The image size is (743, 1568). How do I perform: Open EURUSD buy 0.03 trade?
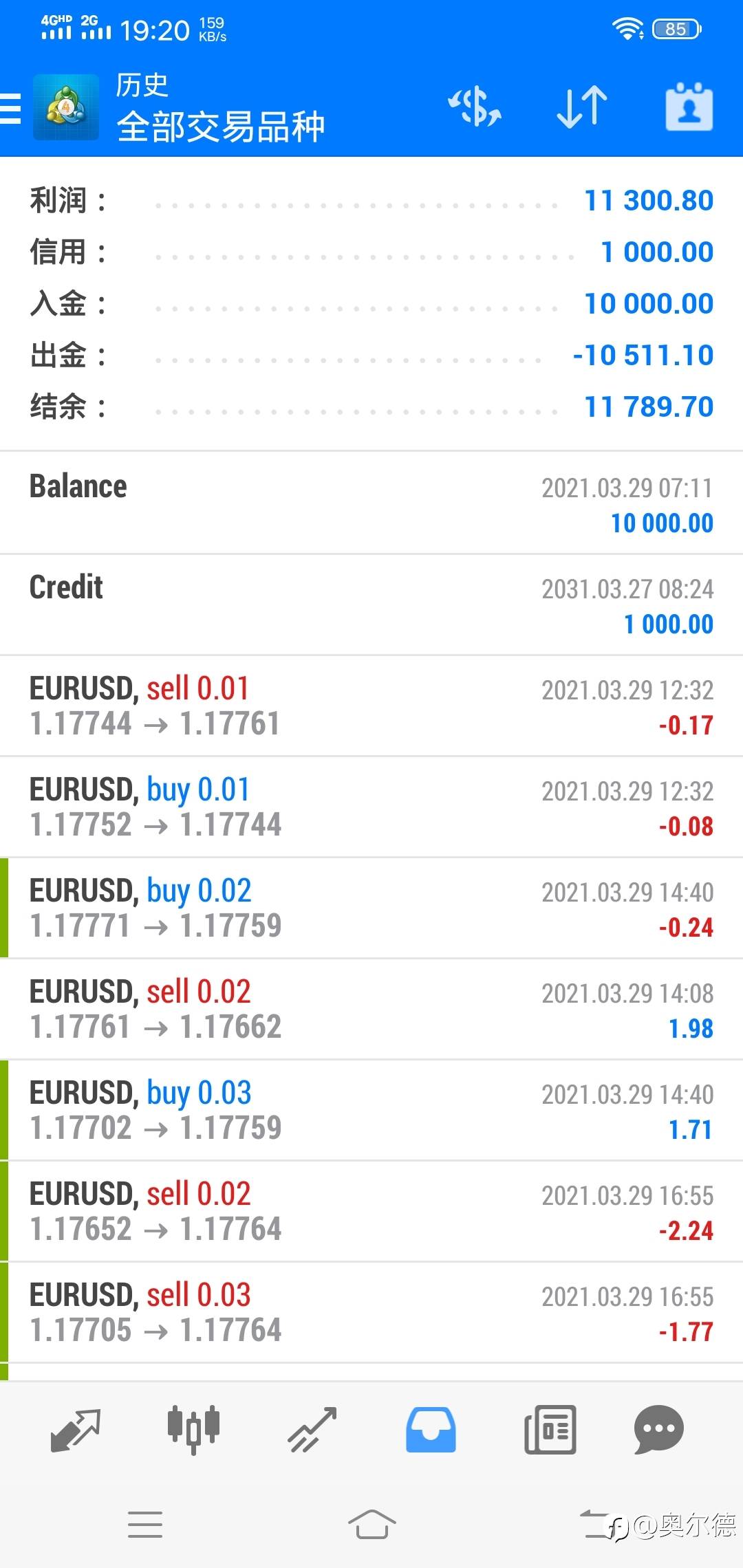[x=371, y=1110]
